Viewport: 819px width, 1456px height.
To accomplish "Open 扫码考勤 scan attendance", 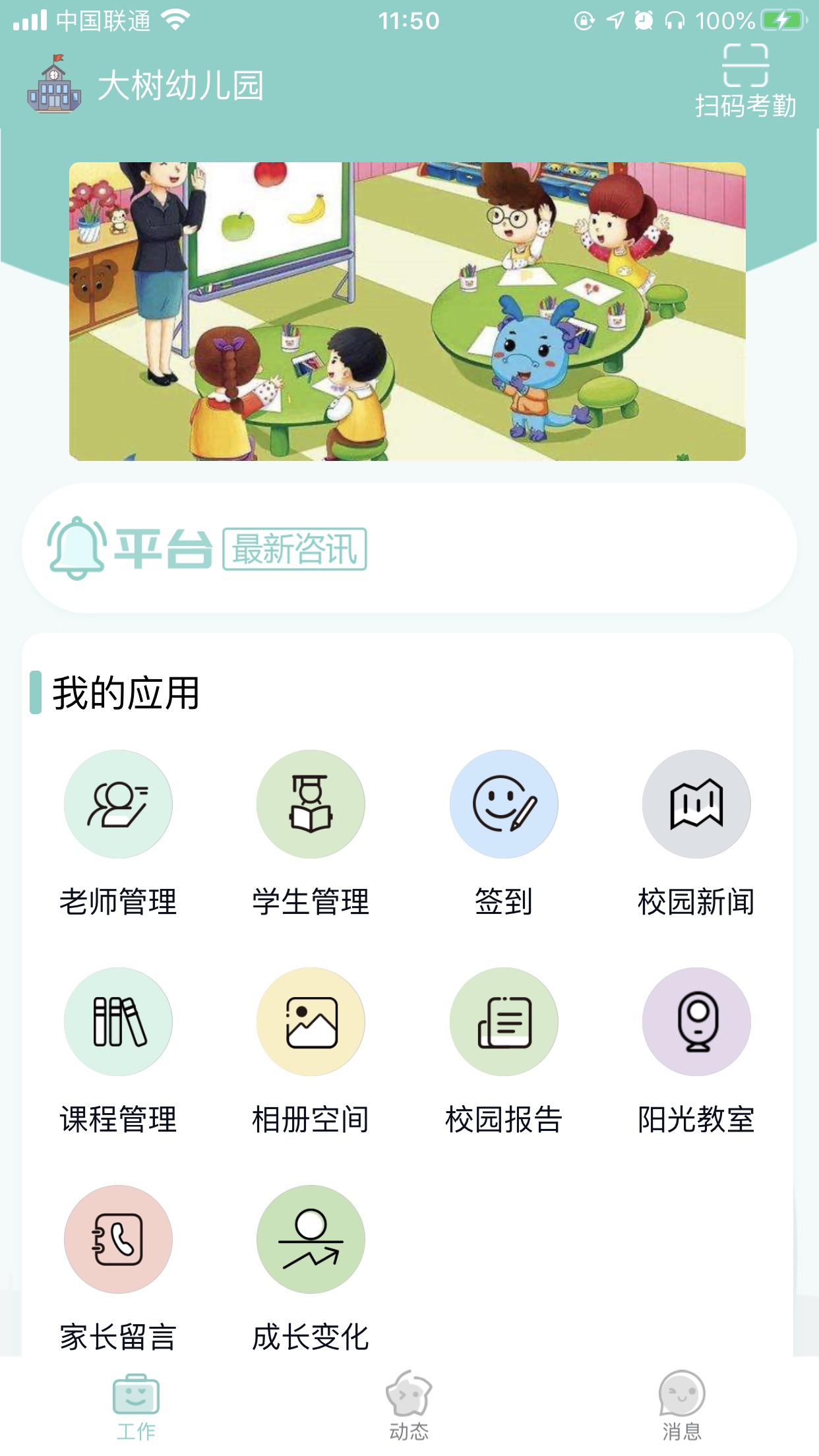I will (745, 80).
